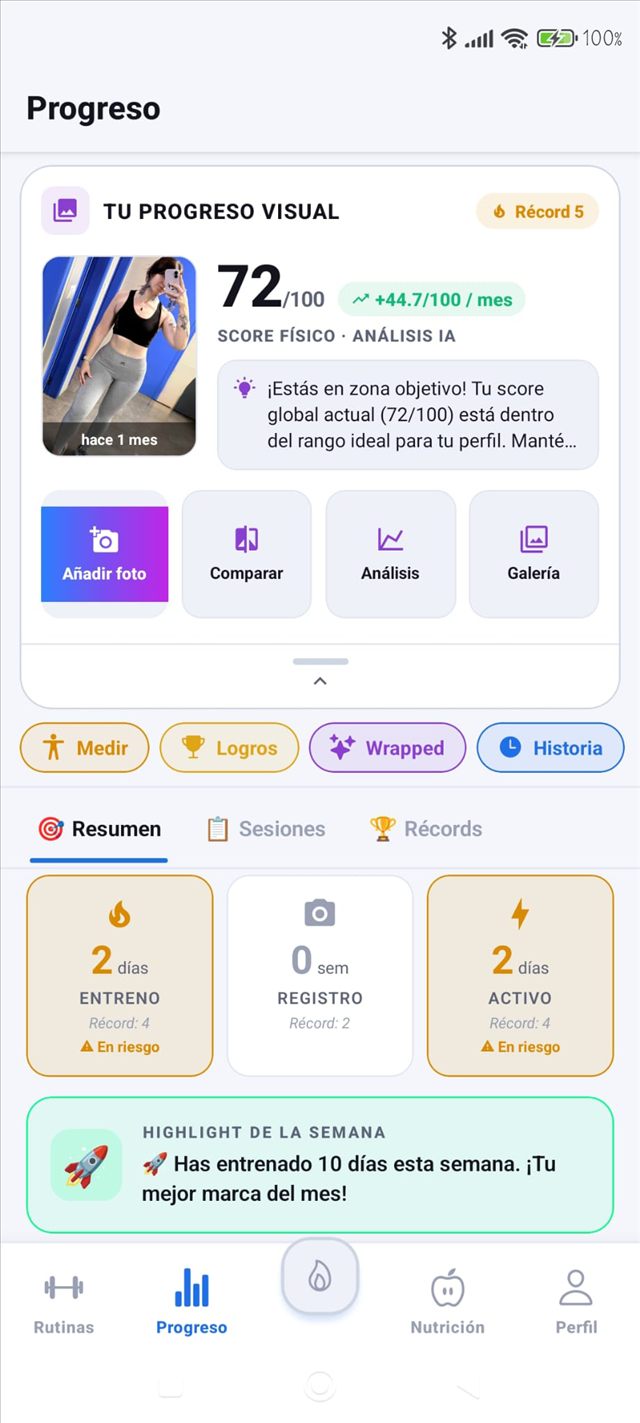Go to Rutinas in the bottom navigation
640x1423 pixels.
click(x=64, y=1302)
